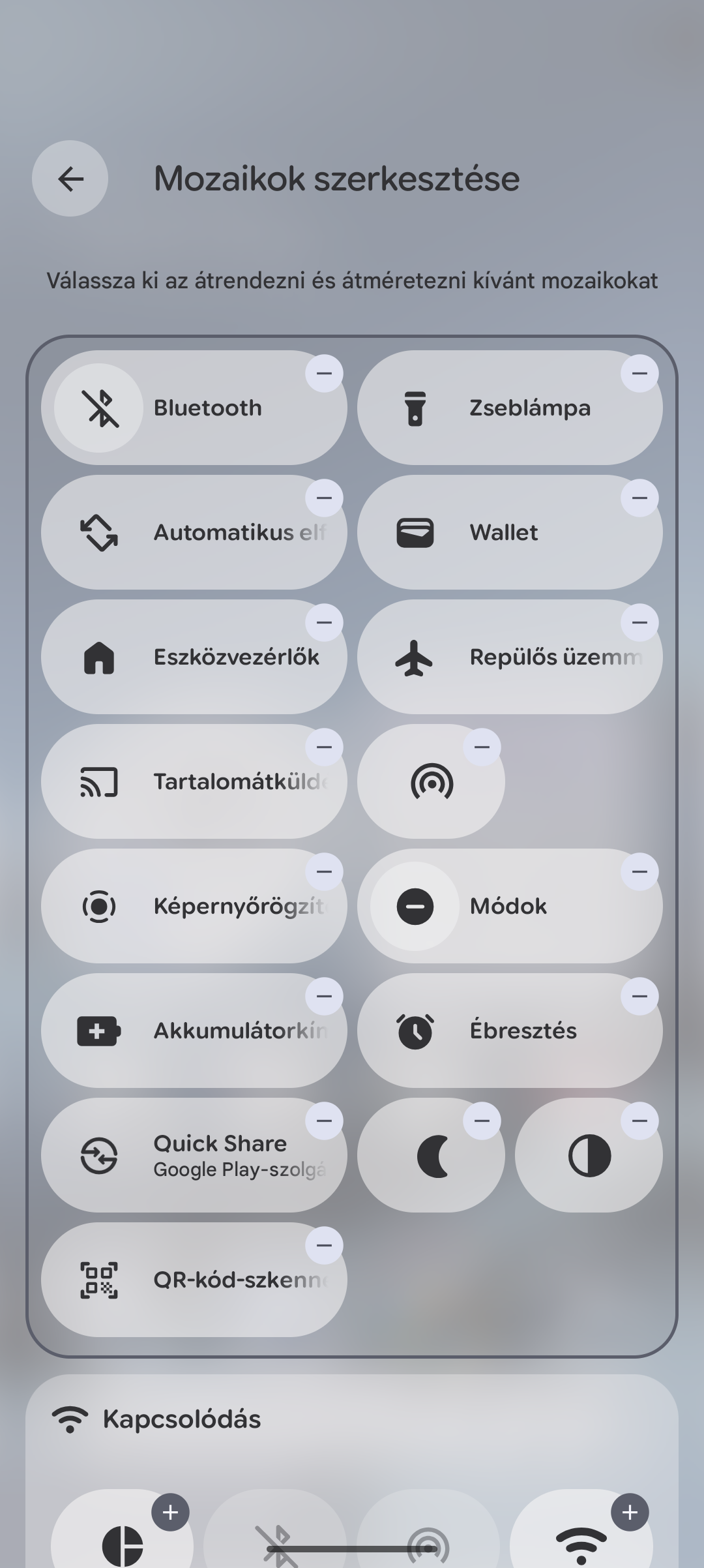Remove the Akkumulátorkímélő tile

point(324,997)
